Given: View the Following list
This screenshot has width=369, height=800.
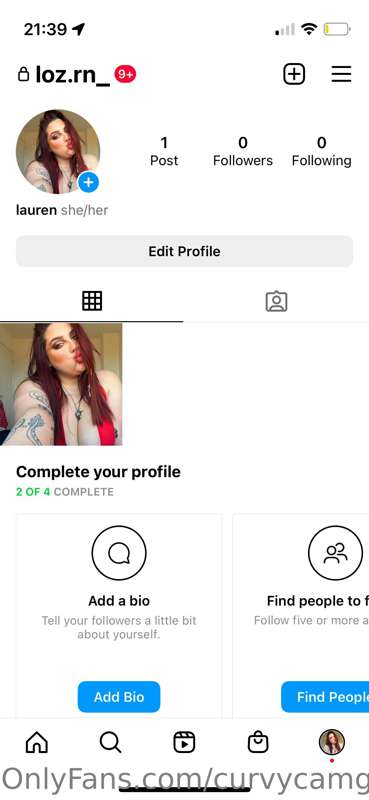Looking at the screenshot, I should [x=322, y=151].
